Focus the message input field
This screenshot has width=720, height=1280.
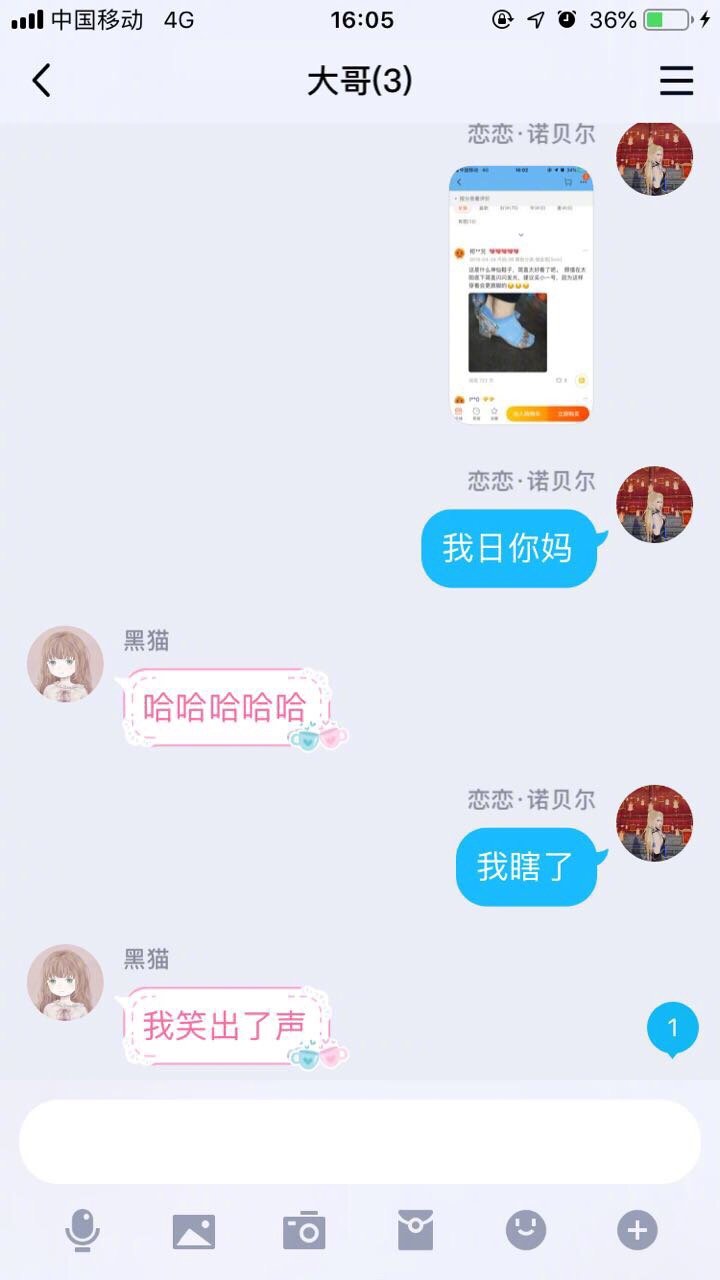(x=360, y=1141)
